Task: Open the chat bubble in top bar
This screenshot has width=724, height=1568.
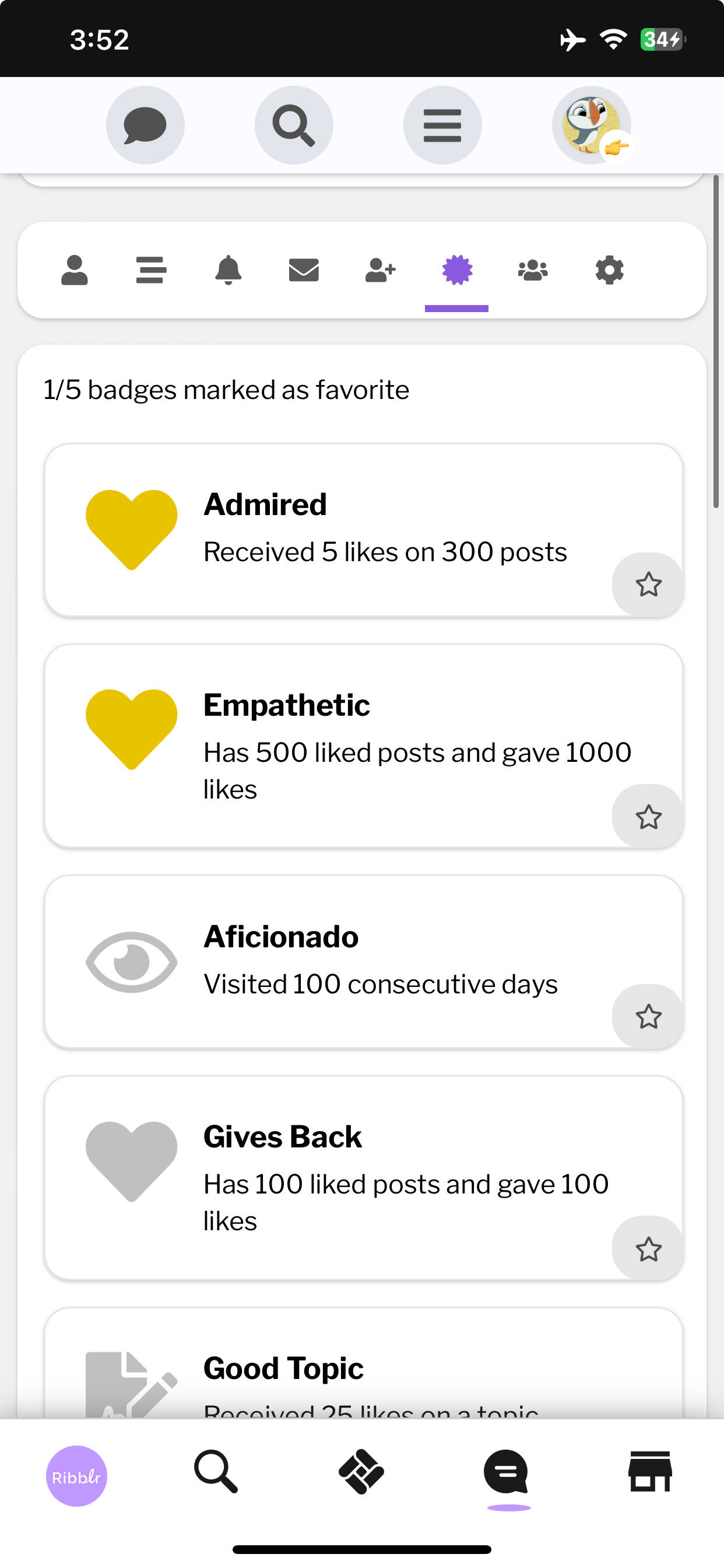Action: click(x=145, y=125)
